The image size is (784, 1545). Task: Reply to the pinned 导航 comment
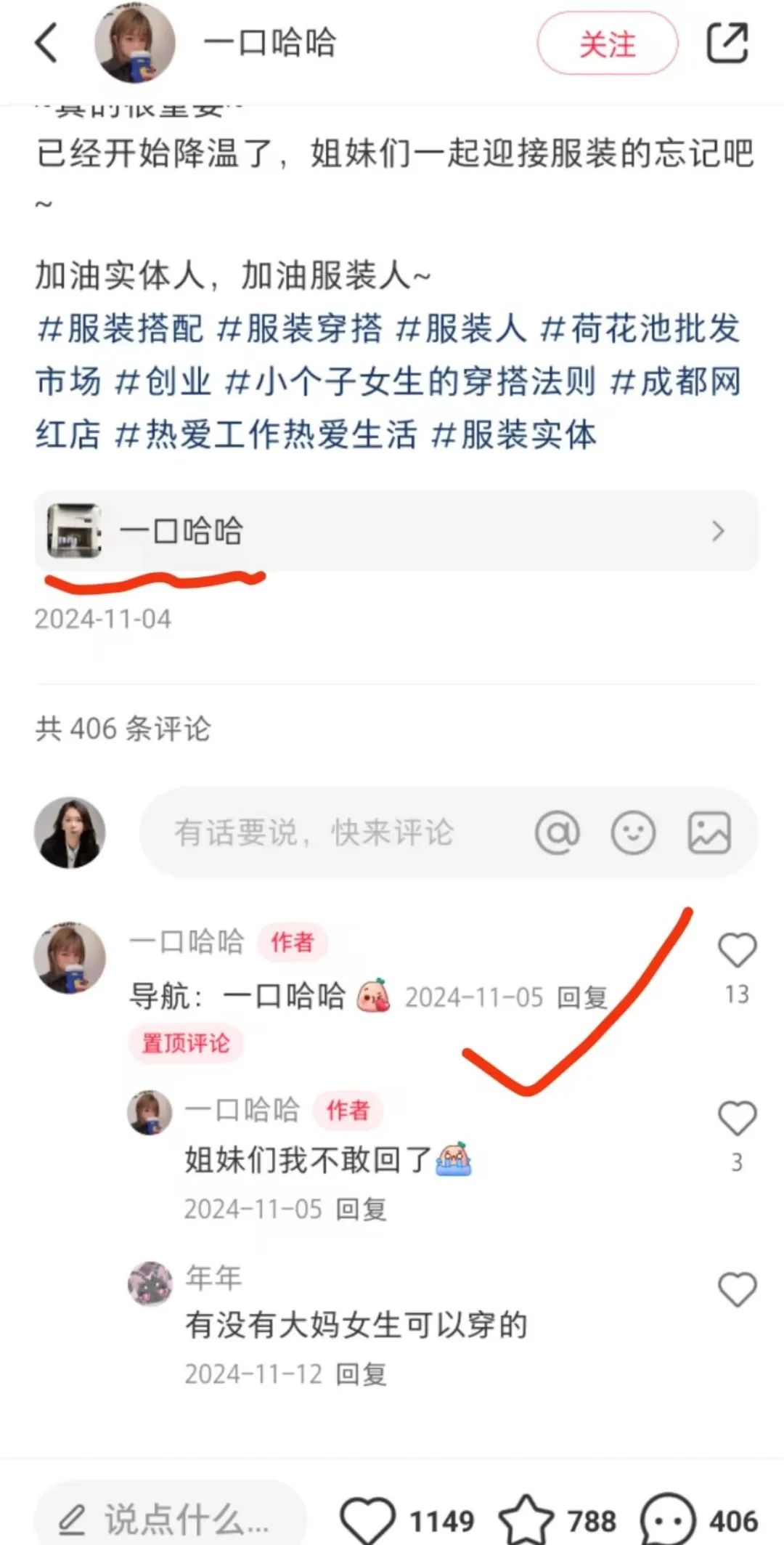coord(582,997)
